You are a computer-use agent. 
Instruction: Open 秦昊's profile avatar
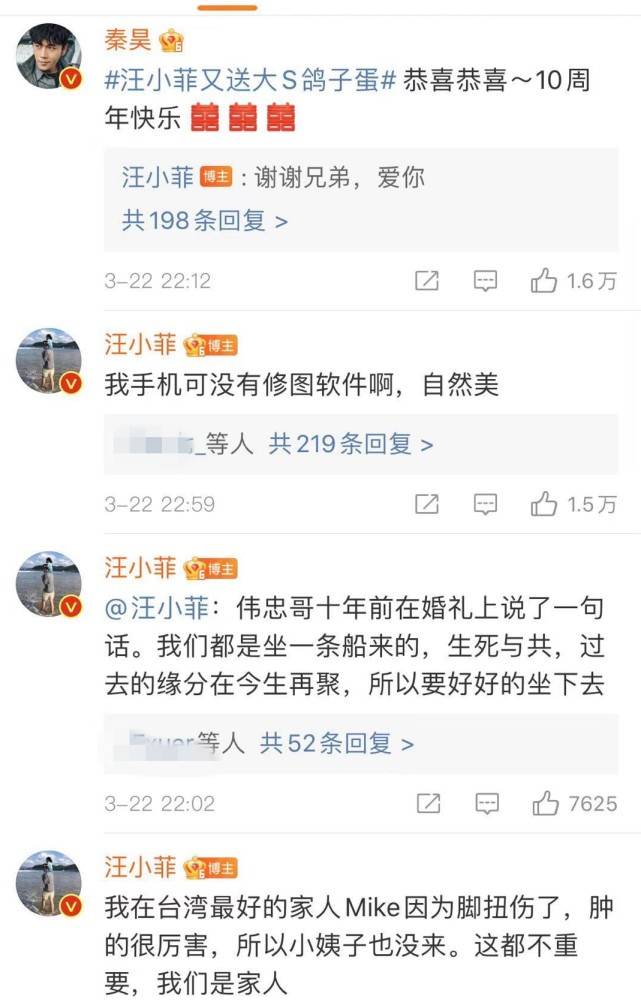click(x=48, y=56)
